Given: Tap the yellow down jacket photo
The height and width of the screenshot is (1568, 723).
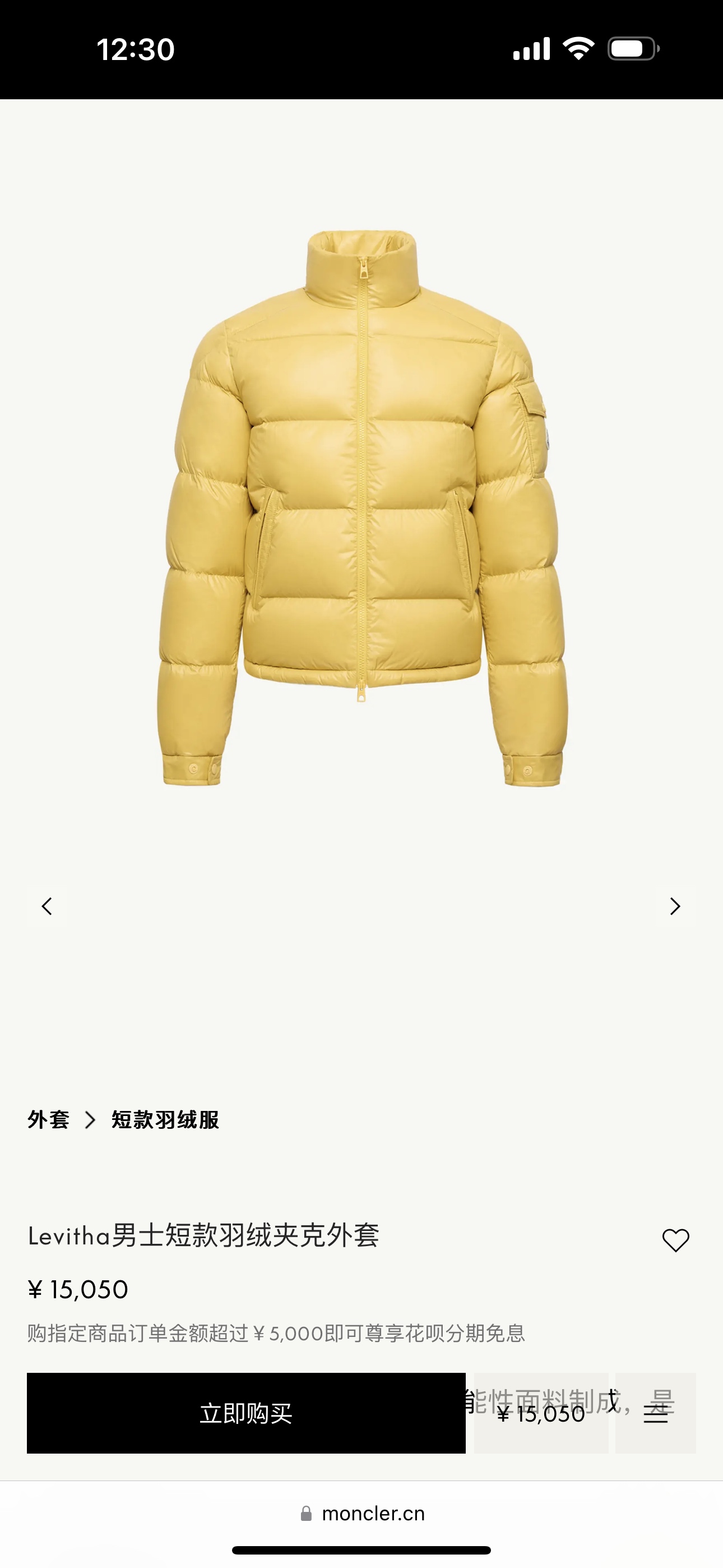Looking at the screenshot, I should 361,518.
